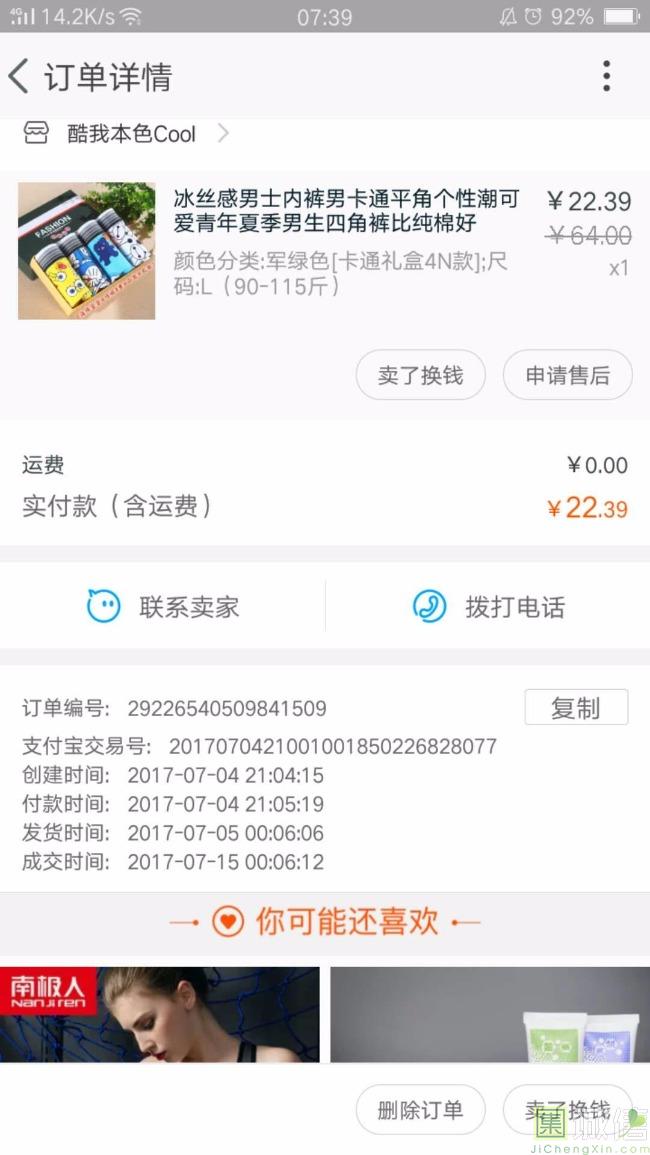The height and width of the screenshot is (1155, 650).
Task: Contact the seller via 联系卖家
Action: click(x=163, y=606)
